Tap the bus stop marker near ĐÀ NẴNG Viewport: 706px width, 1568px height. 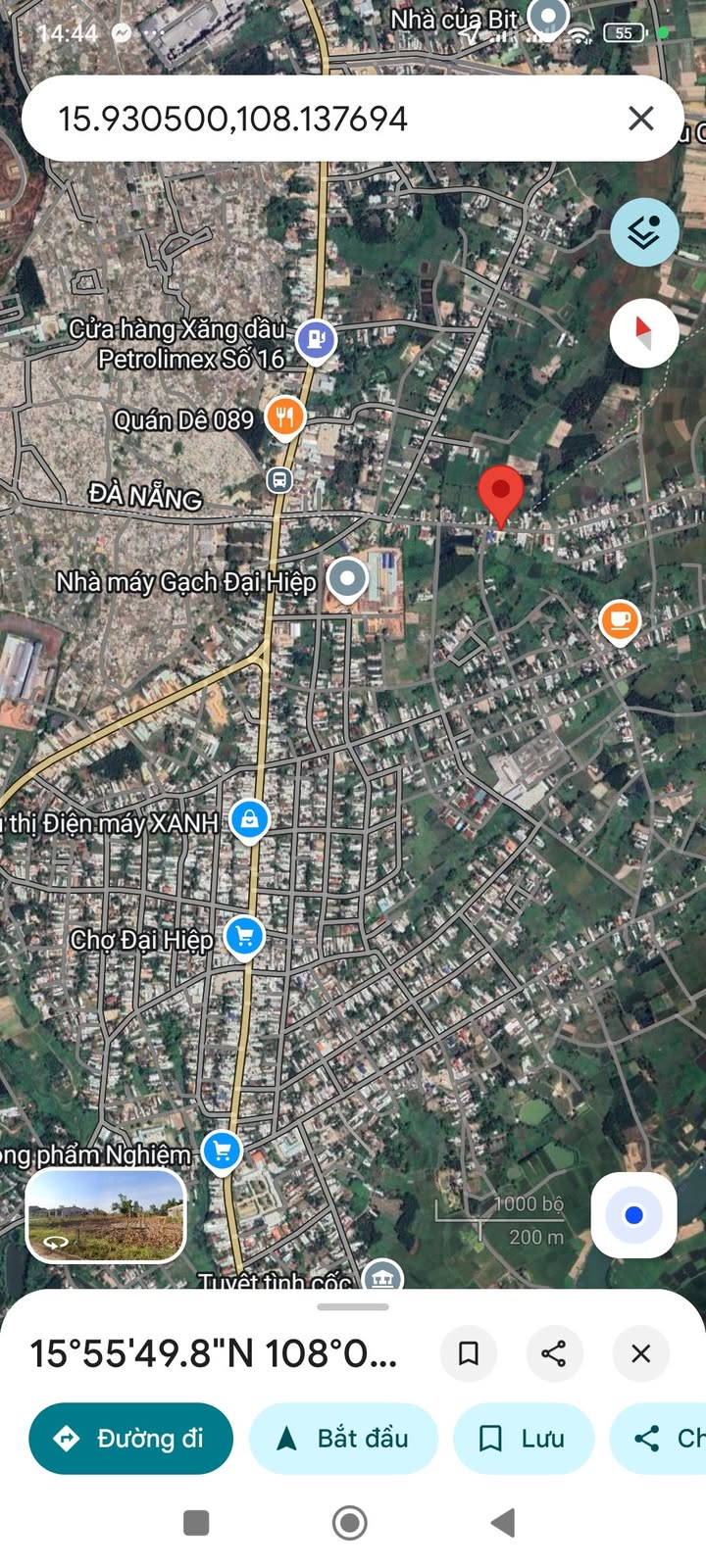[x=279, y=480]
